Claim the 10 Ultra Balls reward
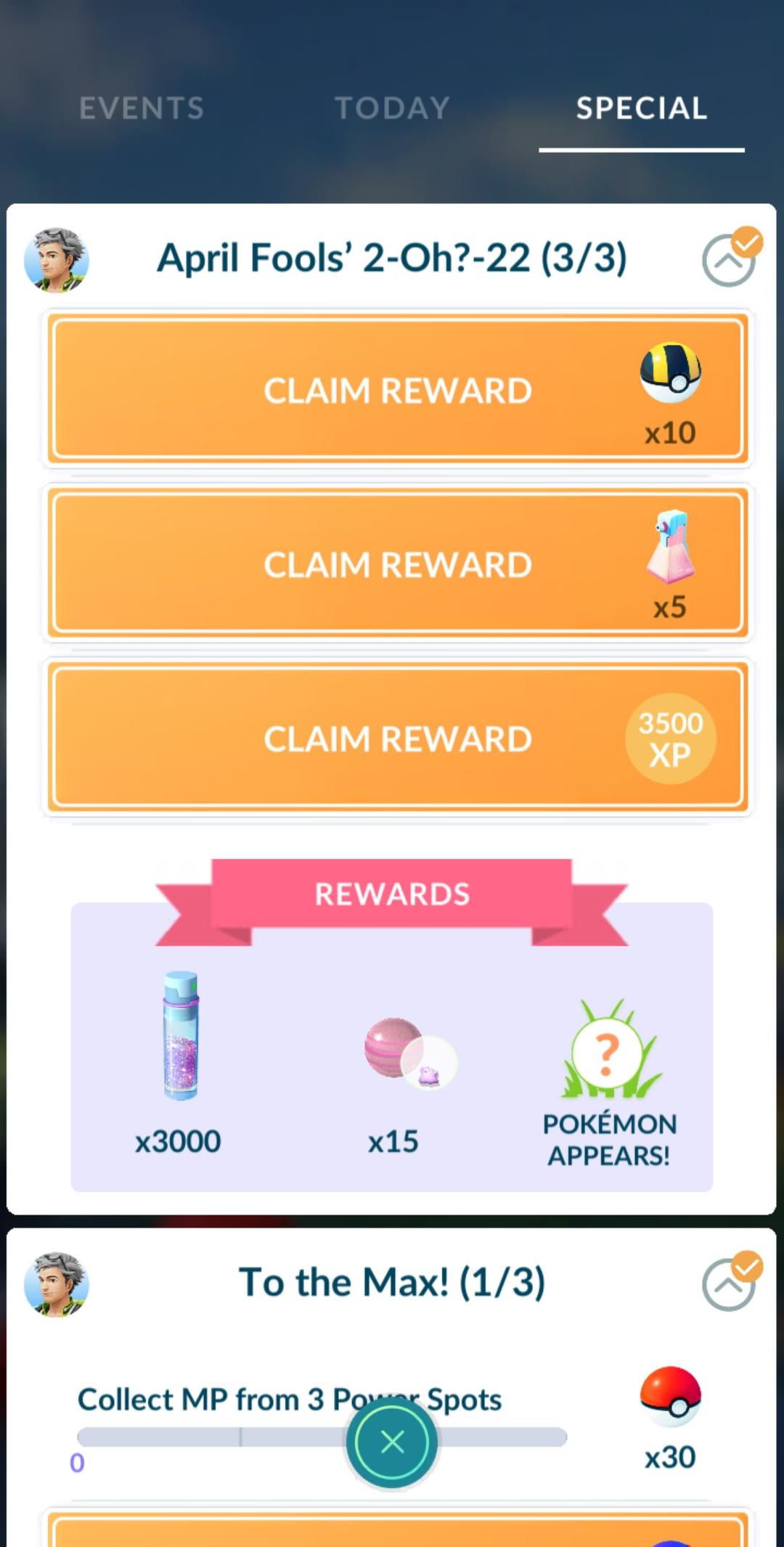This screenshot has width=784, height=1547. pos(398,390)
